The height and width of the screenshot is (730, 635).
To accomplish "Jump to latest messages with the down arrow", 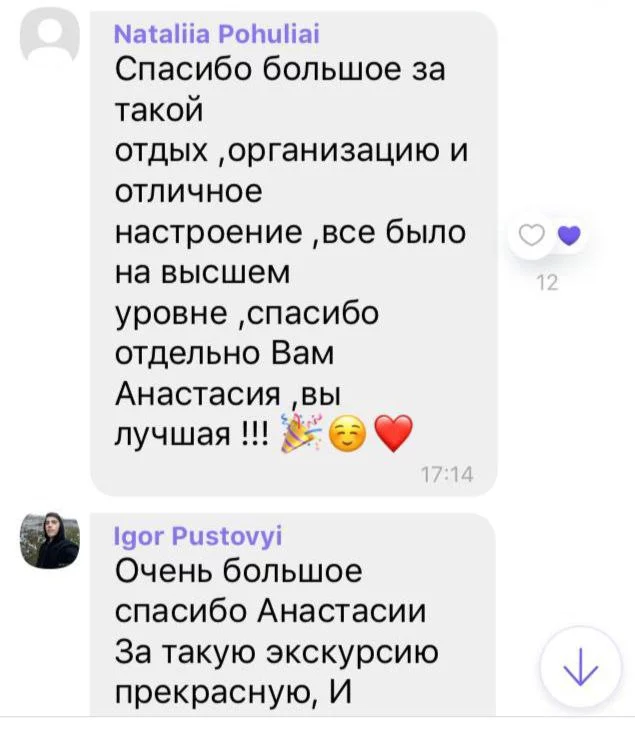I will [x=581, y=668].
